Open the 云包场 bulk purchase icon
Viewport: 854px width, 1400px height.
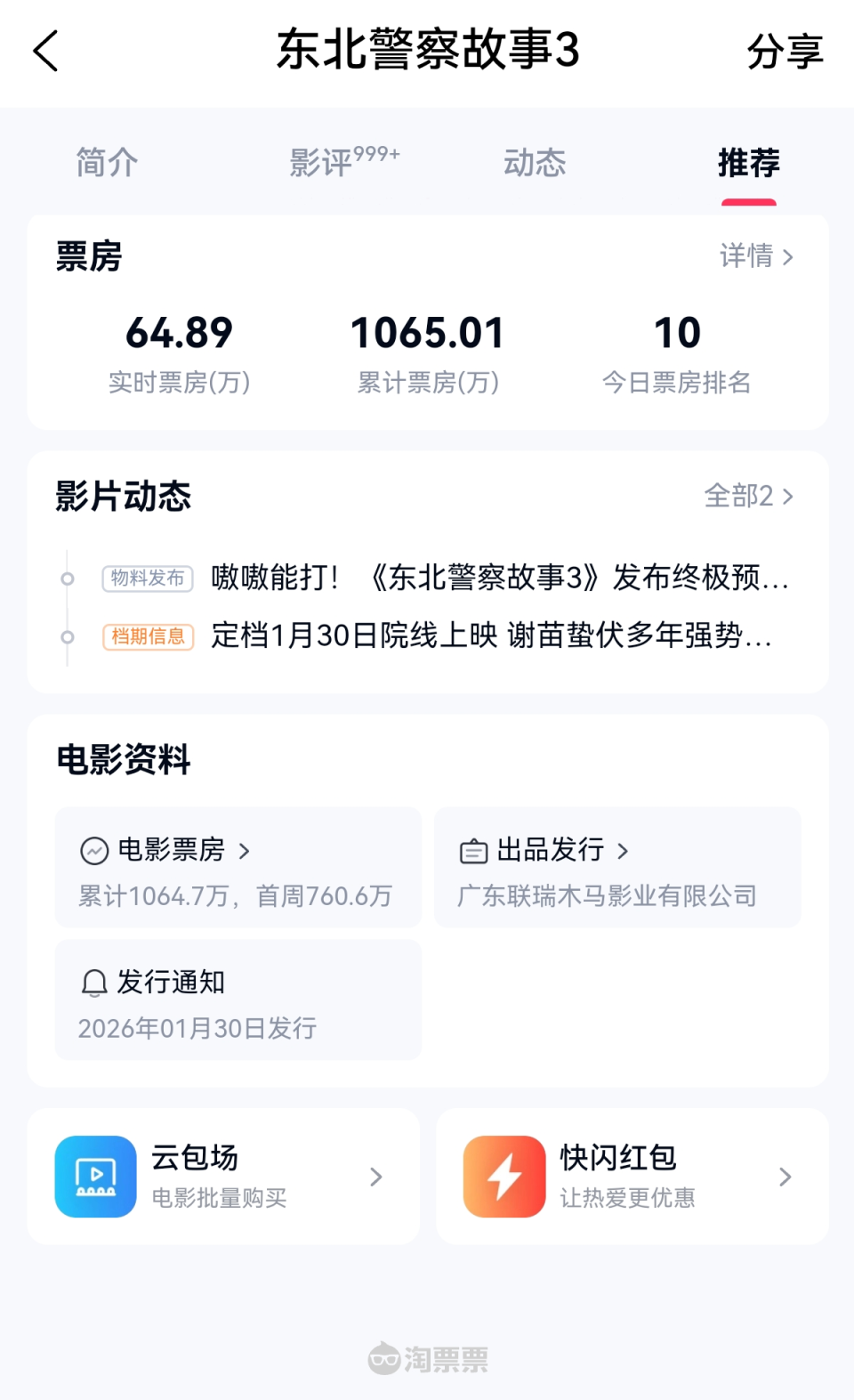(x=95, y=1176)
